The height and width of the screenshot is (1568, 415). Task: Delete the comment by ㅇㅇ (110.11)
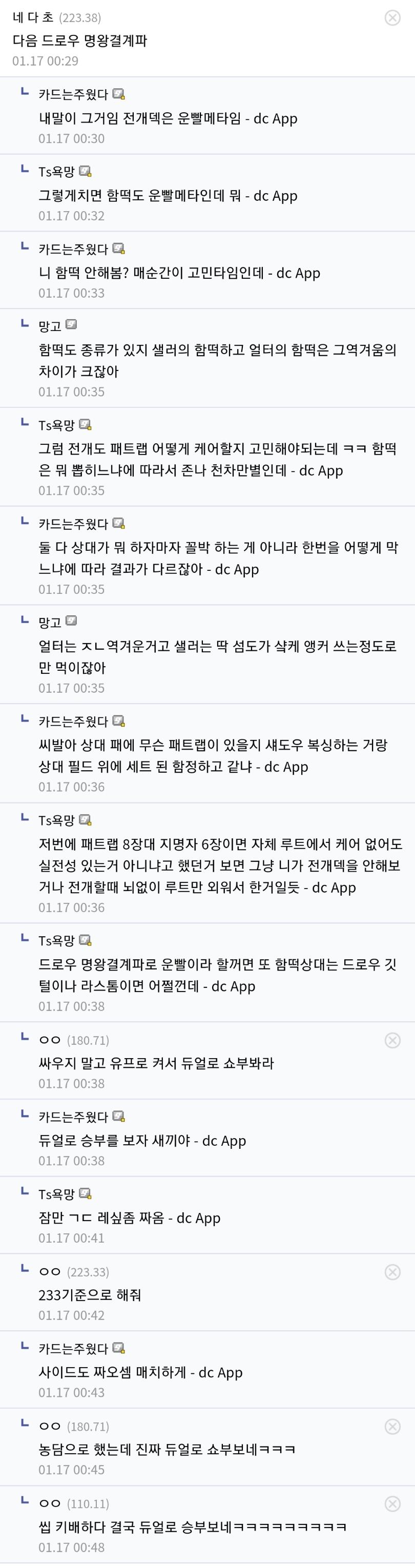(392, 1504)
